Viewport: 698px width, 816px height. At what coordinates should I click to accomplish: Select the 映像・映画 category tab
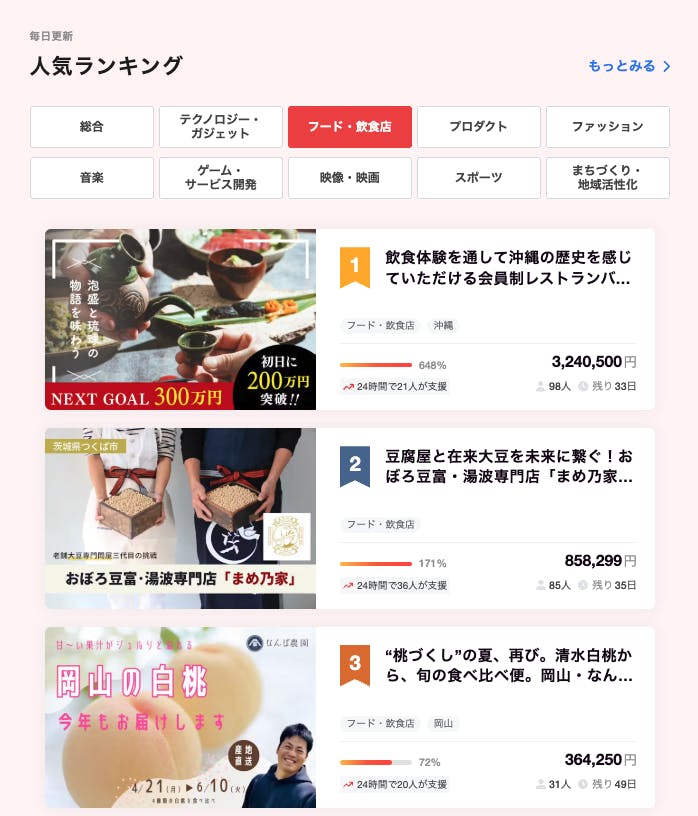pos(349,178)
